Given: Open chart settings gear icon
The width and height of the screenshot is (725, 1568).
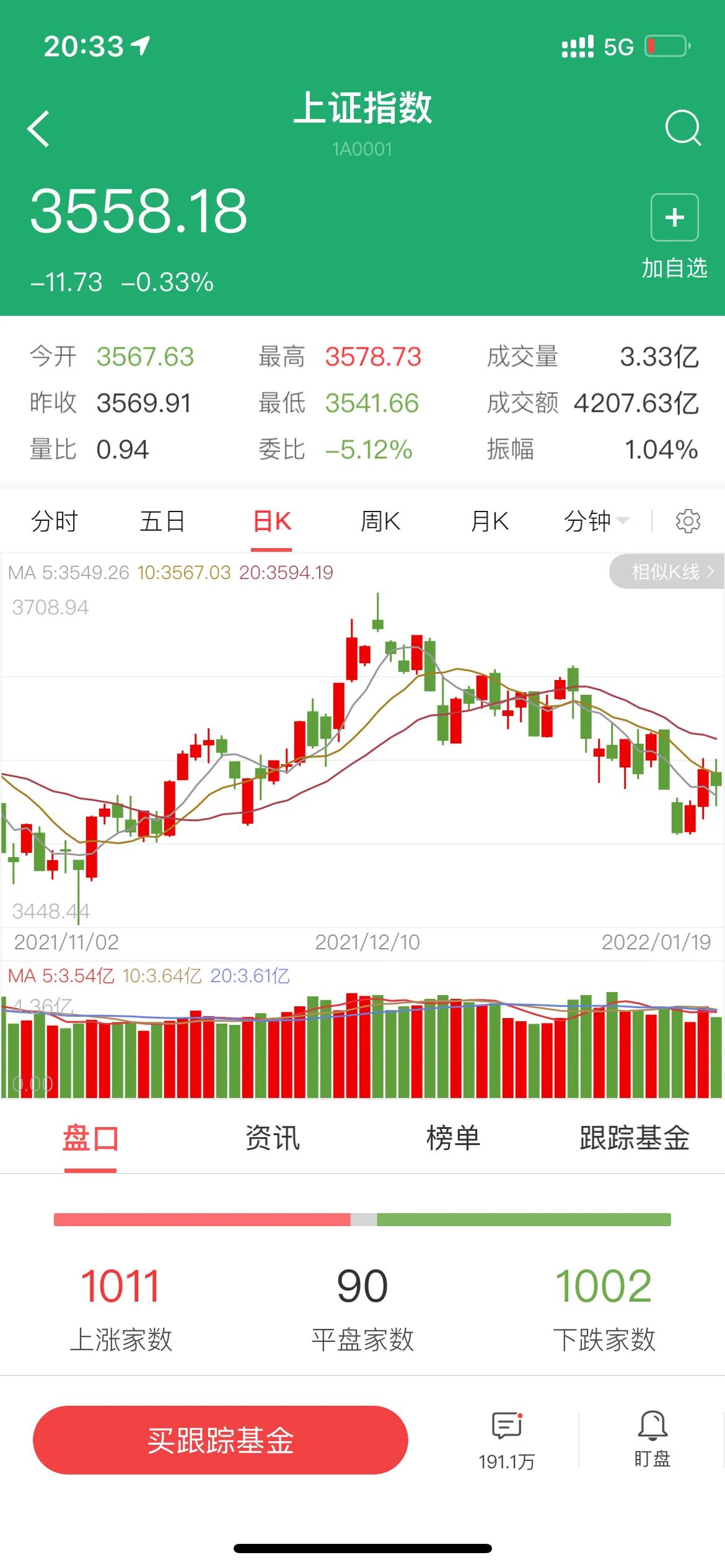Looking at the screenshot, I should pos(688,521).
